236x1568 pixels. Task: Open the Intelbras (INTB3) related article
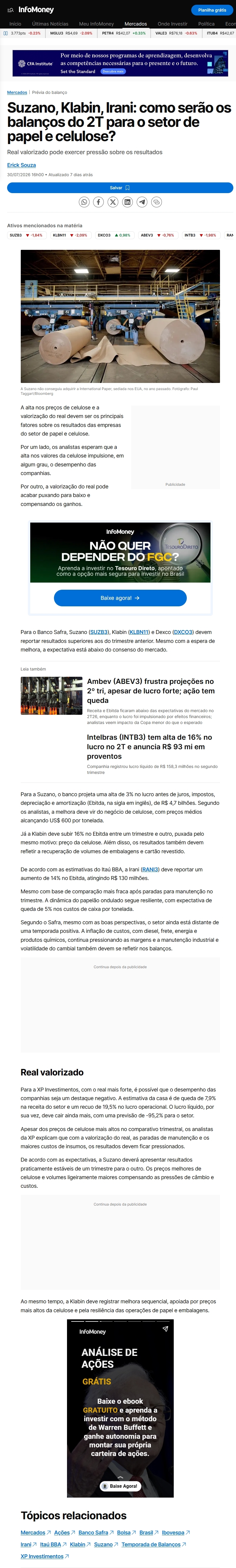150,746
